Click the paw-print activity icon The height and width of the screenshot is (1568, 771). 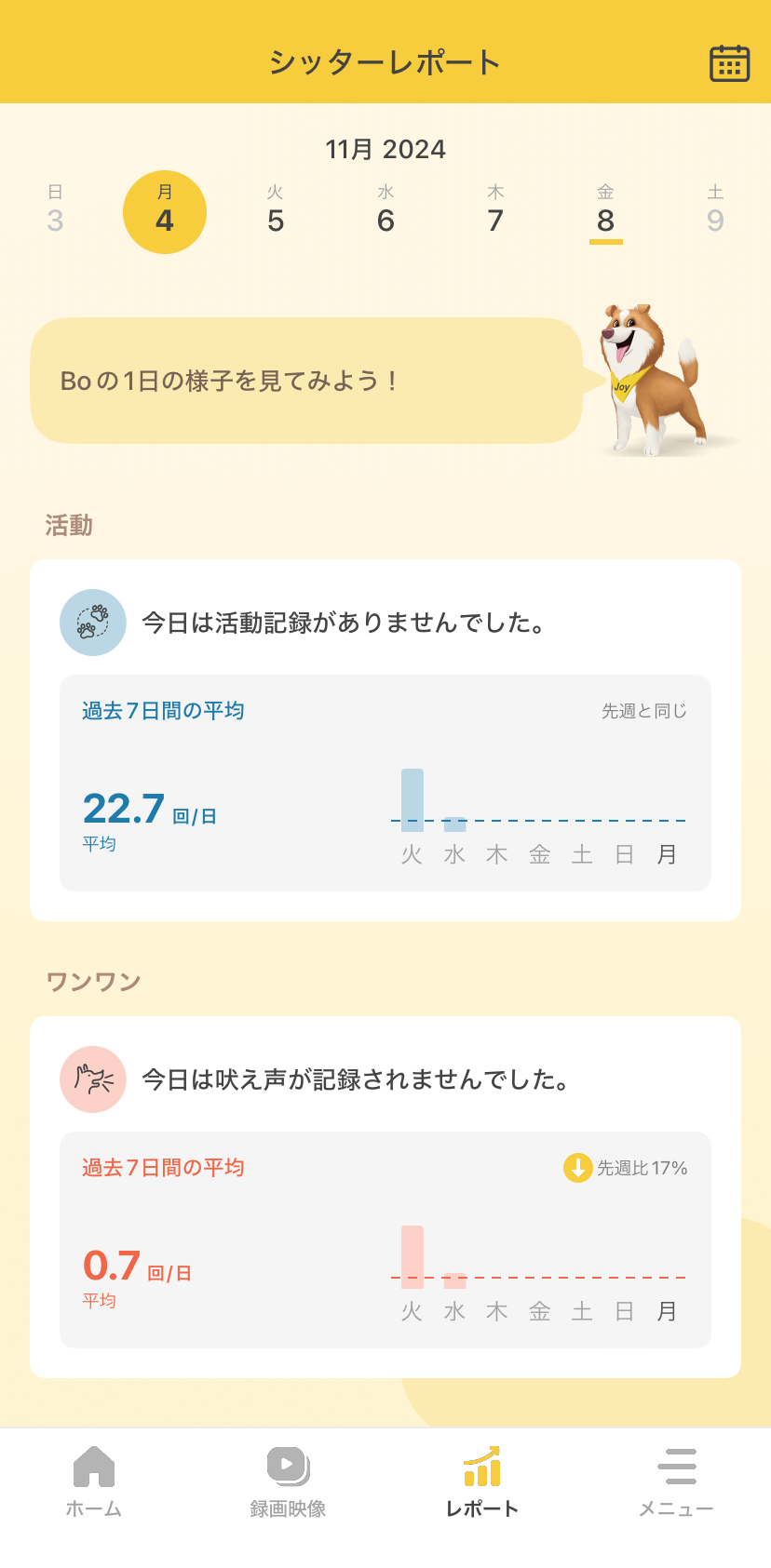[92, 623]
